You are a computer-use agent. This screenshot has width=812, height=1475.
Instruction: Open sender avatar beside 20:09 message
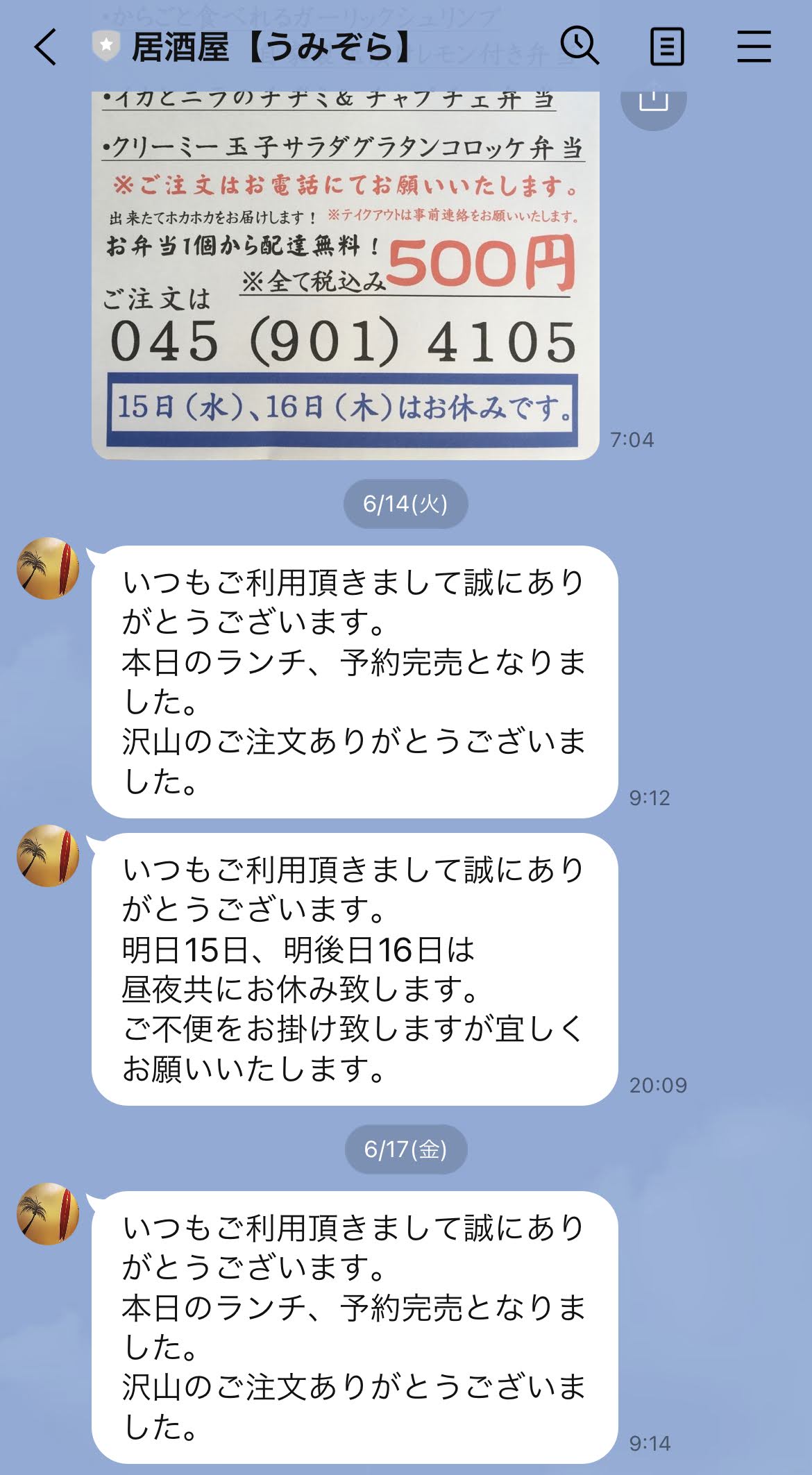pyautogui.click(x=48, y=856)
